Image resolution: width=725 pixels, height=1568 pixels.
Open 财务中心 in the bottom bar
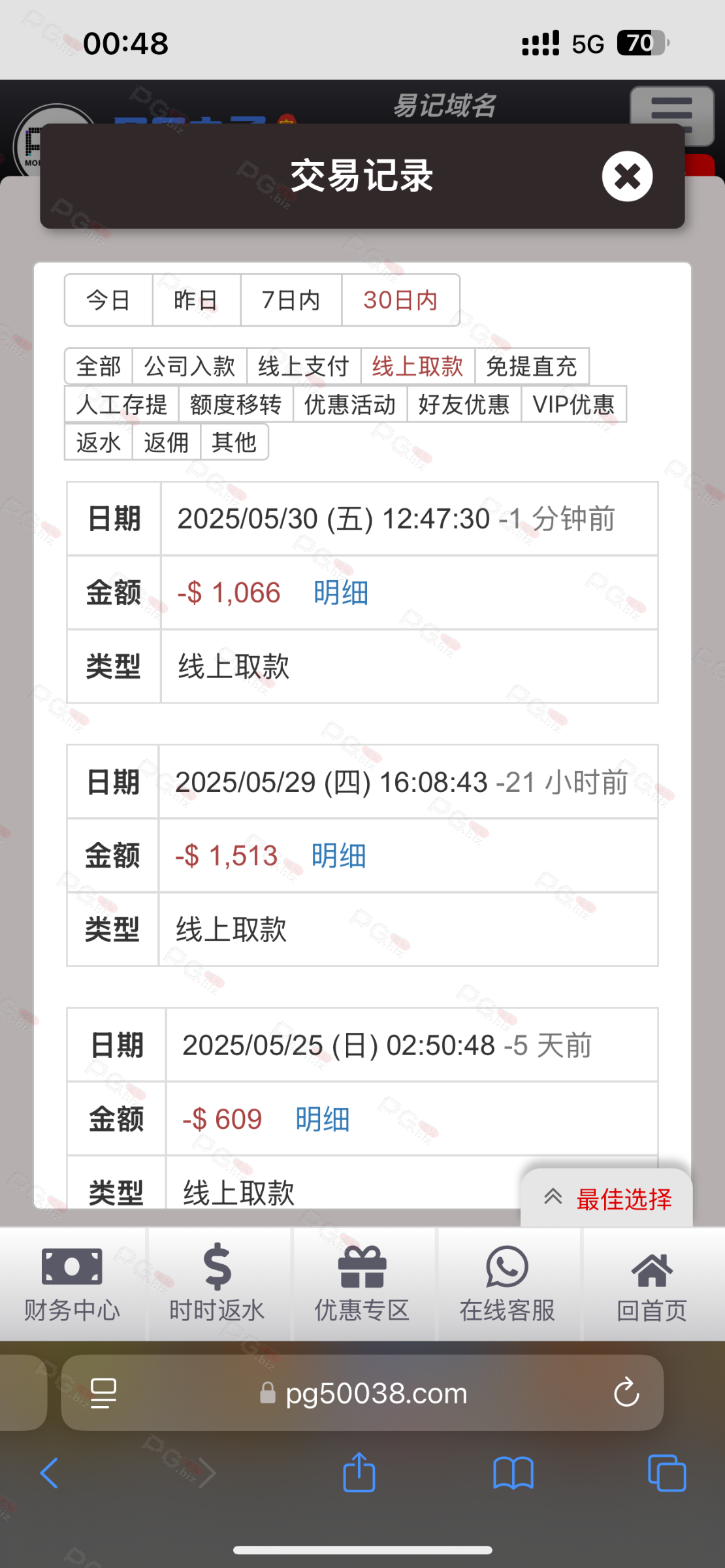tap(72, 1284)
